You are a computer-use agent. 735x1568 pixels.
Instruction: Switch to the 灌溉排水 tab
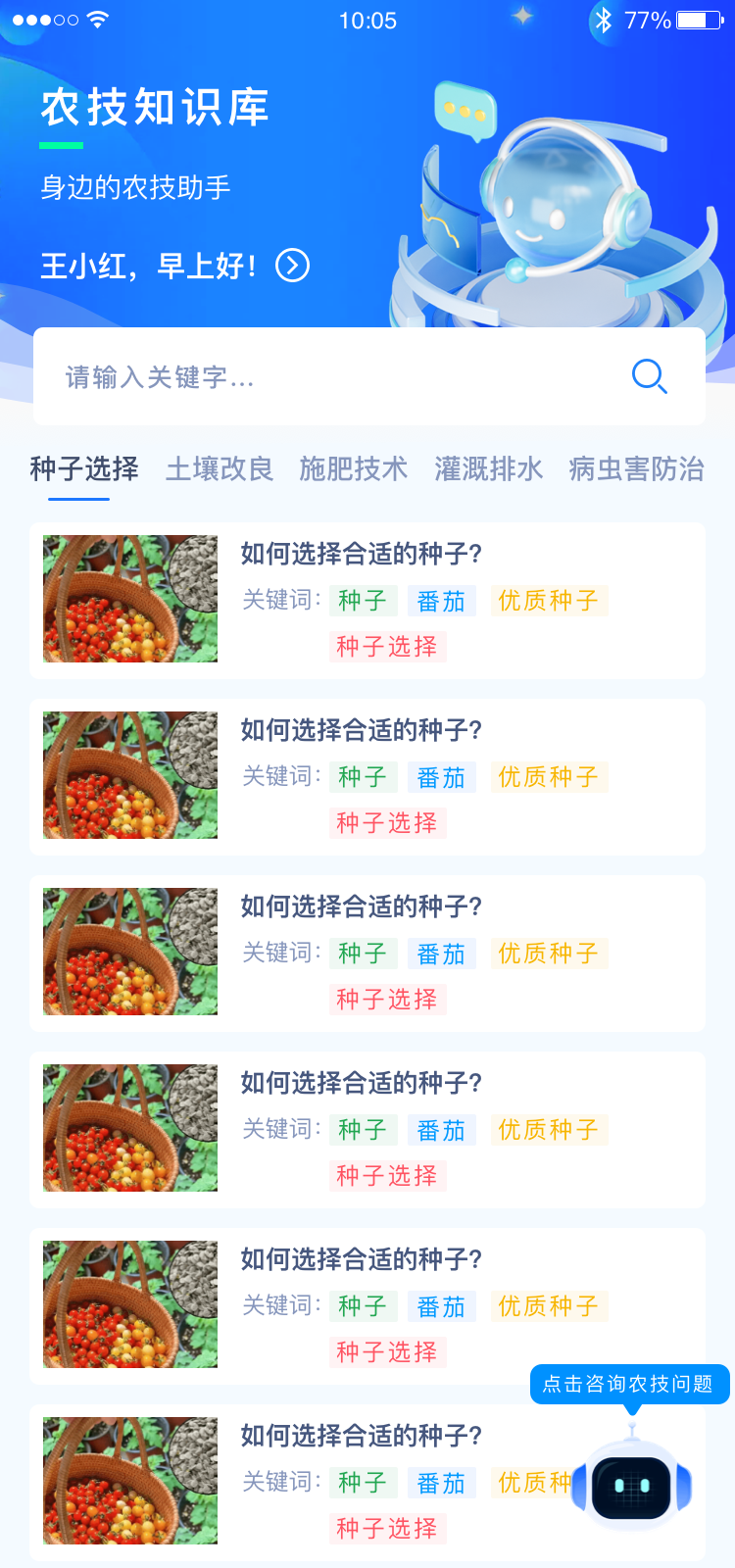click(x=488, y=469)
